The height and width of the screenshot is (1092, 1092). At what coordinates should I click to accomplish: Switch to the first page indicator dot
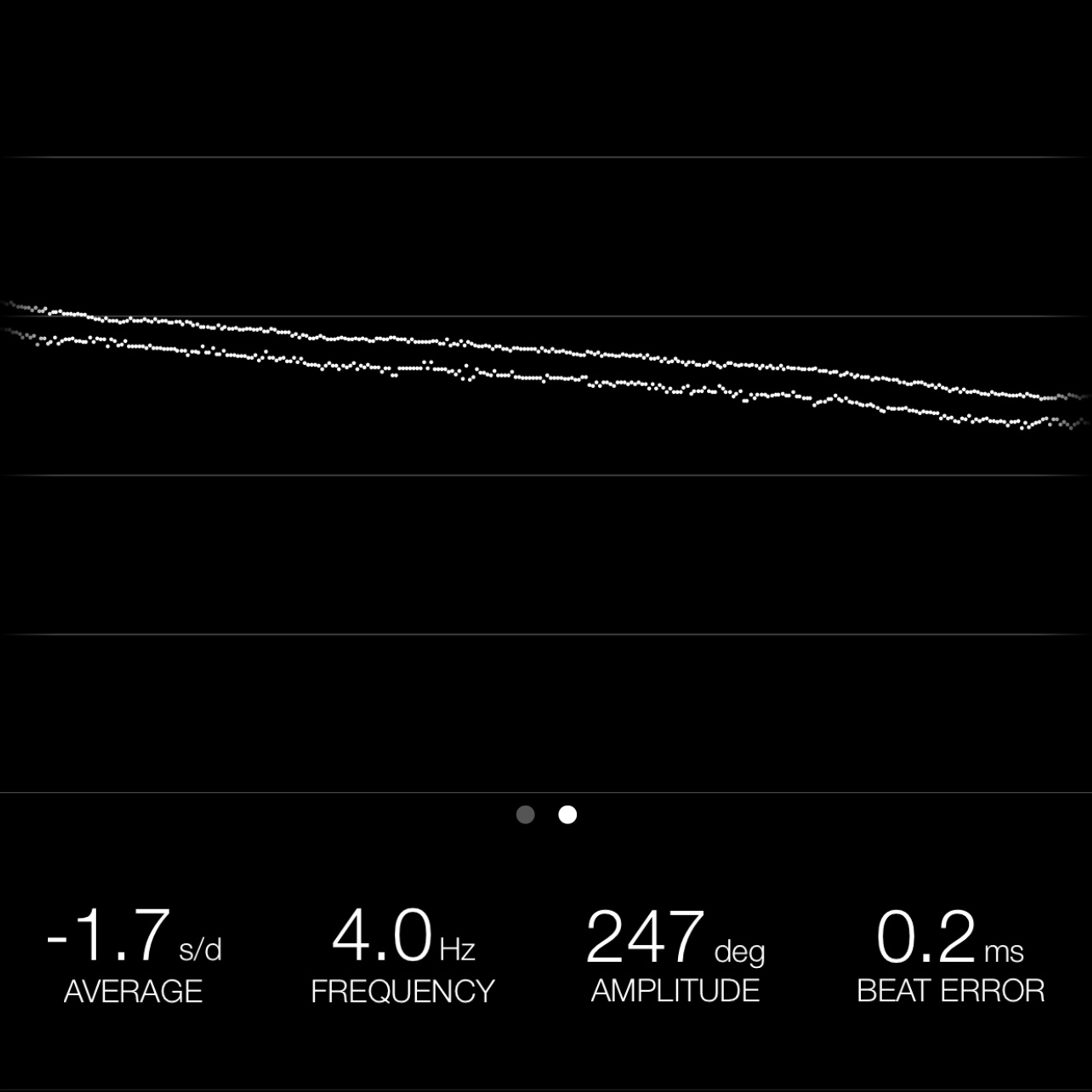coord(526,814)
